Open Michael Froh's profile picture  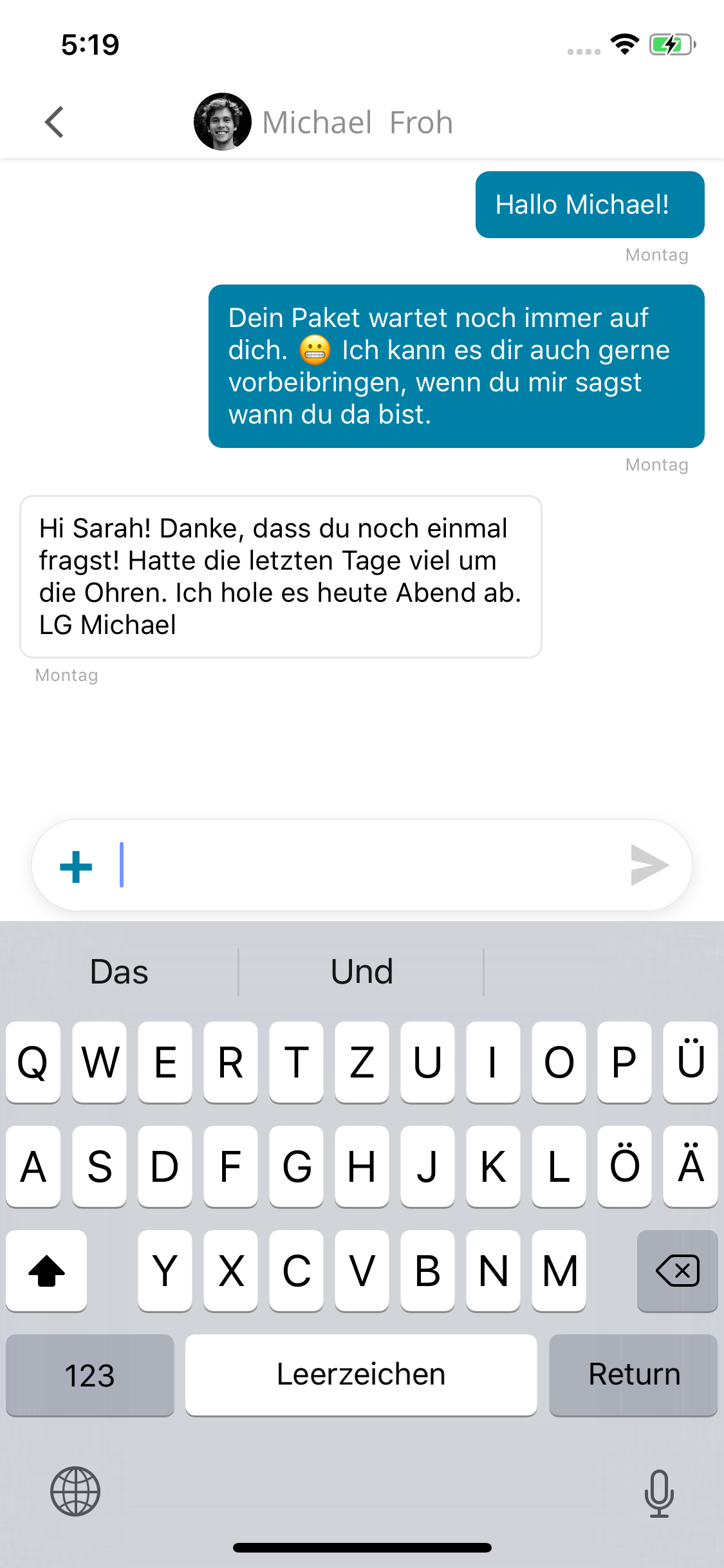click(x=222, y=122)
